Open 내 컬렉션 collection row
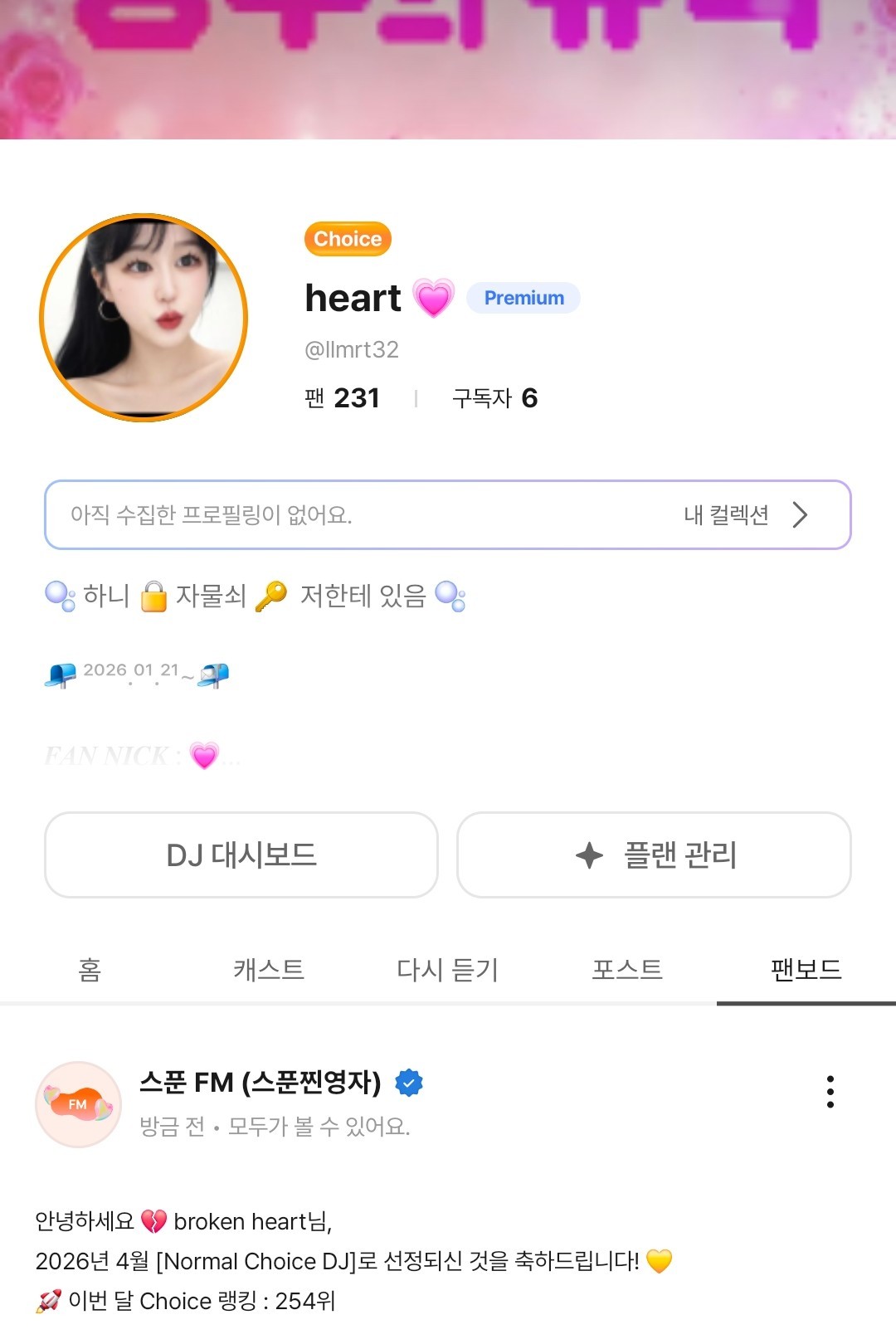The image size is (896, 1344). pos(744,515)
